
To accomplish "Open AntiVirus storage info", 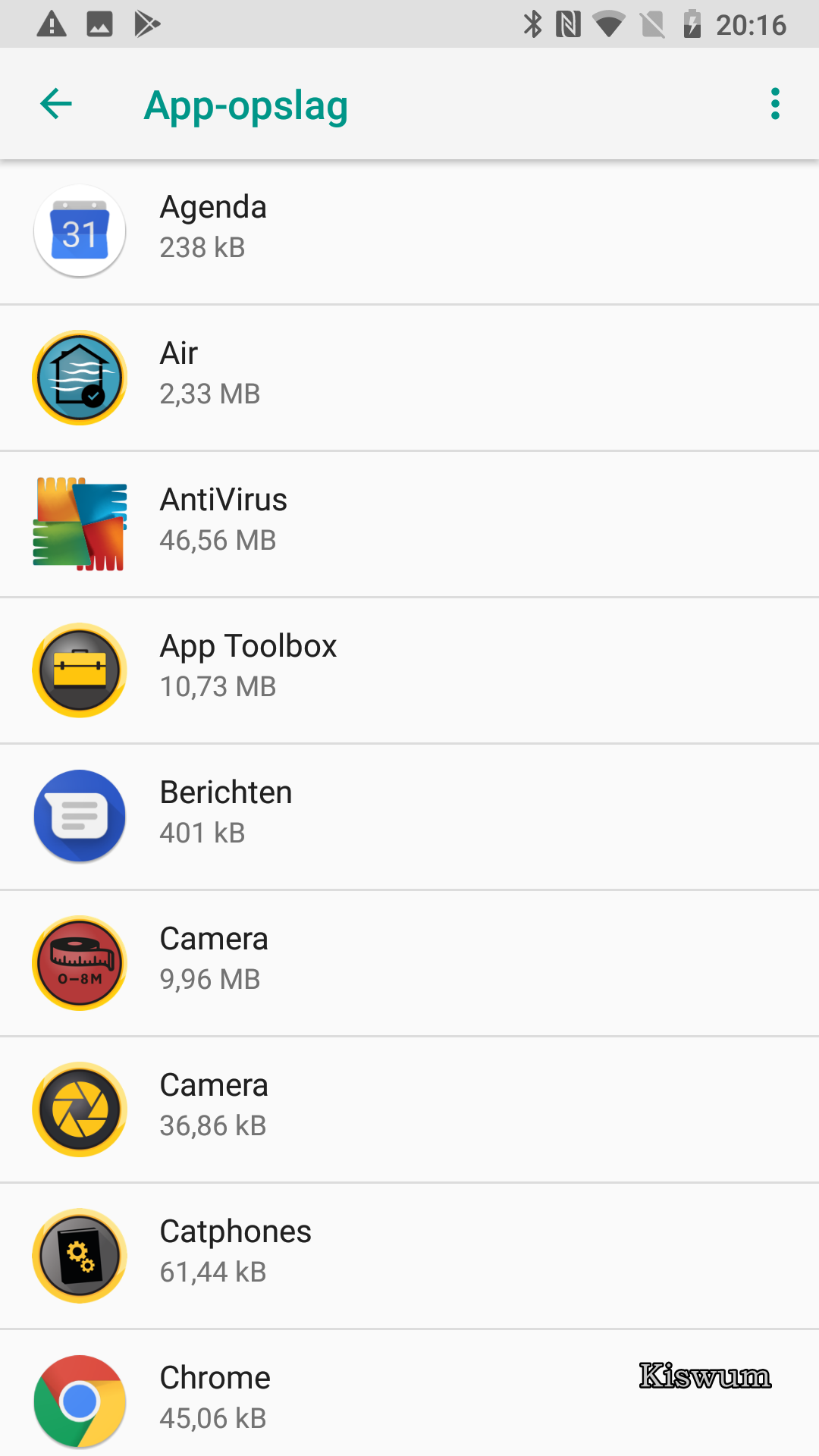I will pos(409,525).
